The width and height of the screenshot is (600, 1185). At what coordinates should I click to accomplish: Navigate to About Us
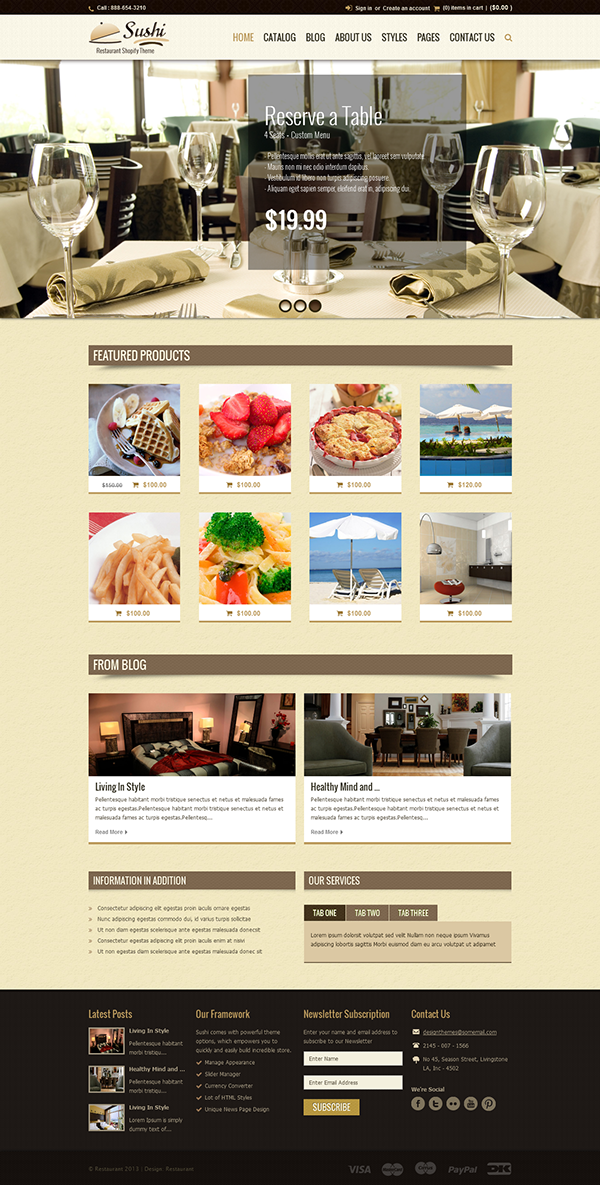[x=353, y=37]
